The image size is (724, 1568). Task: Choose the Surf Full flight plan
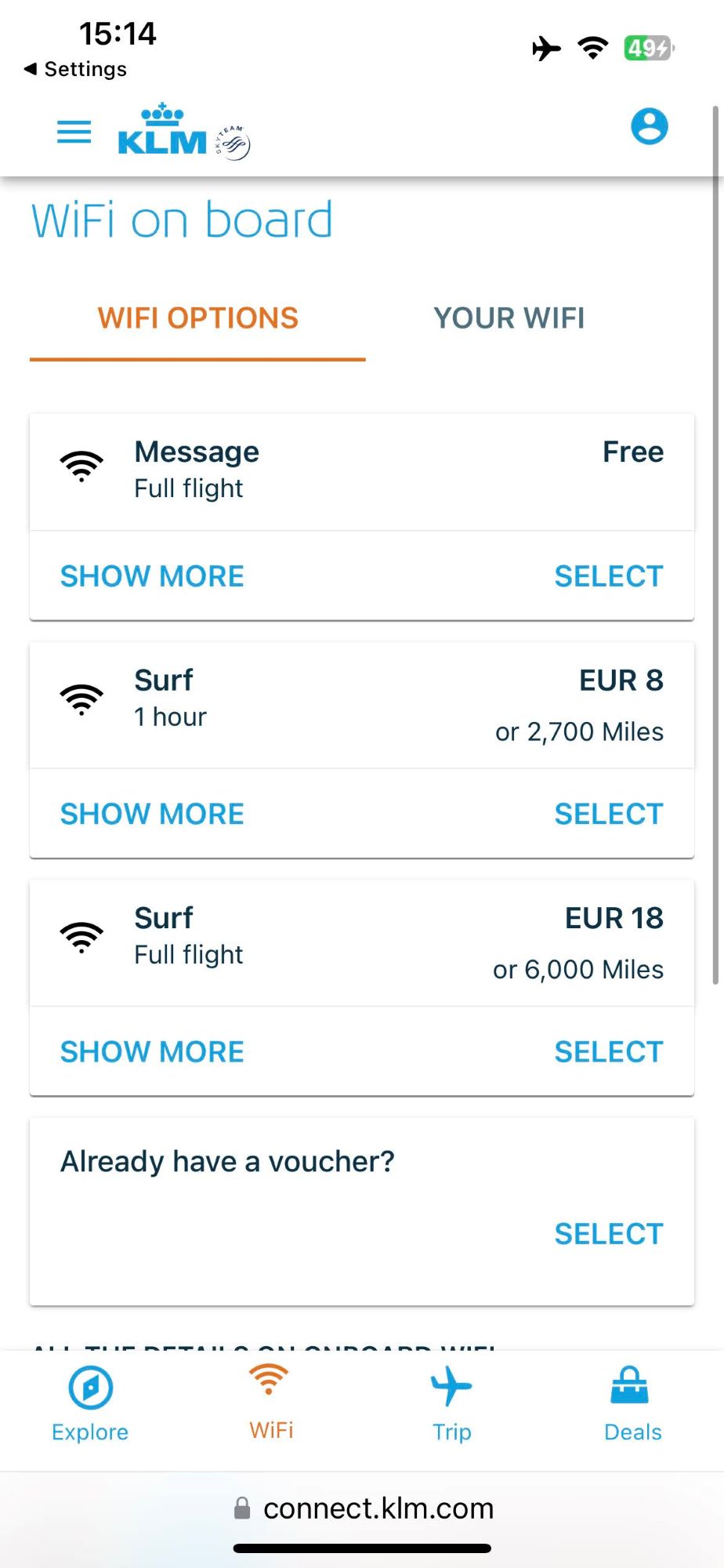point(608,1051)
